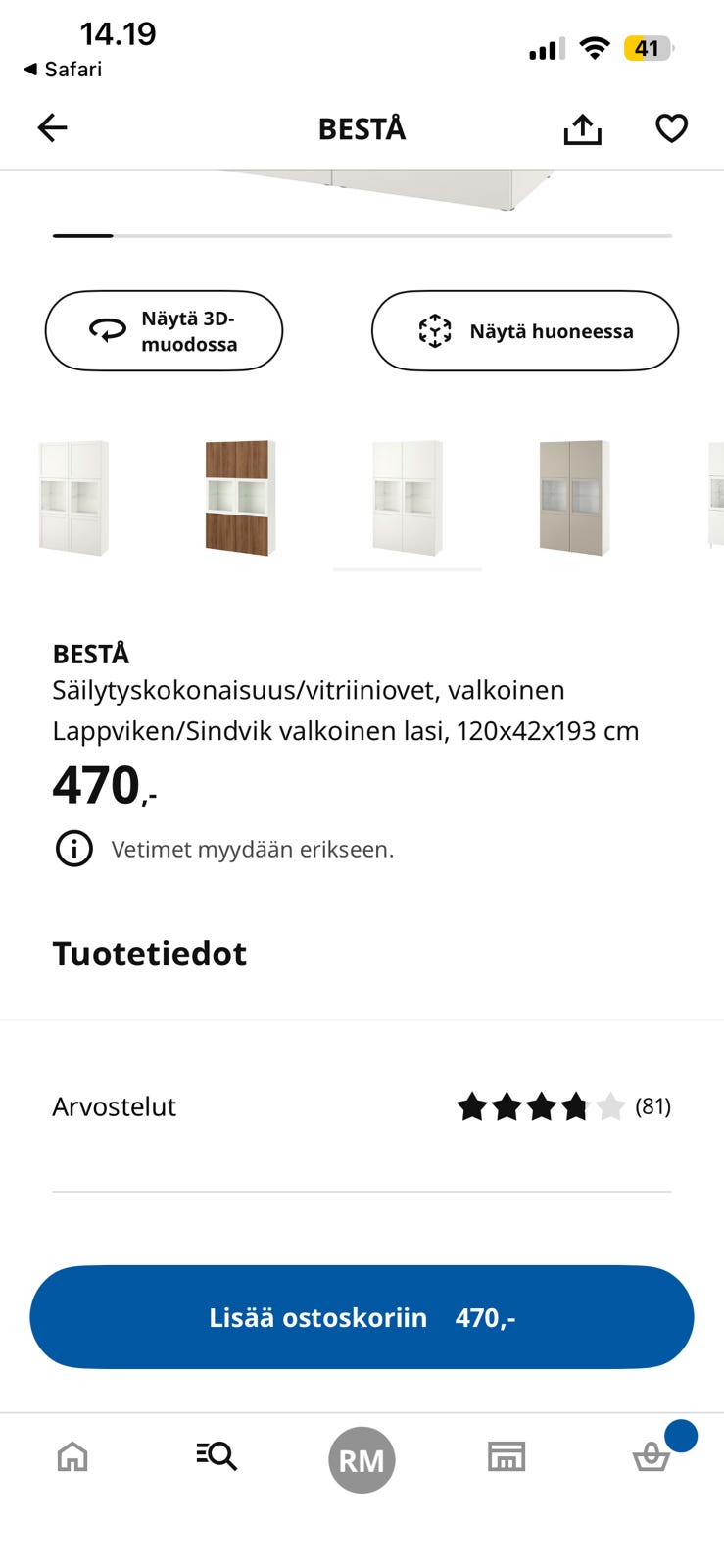
Task: Open Arvostelut reviews section
Action: (x=361, y=1106)
